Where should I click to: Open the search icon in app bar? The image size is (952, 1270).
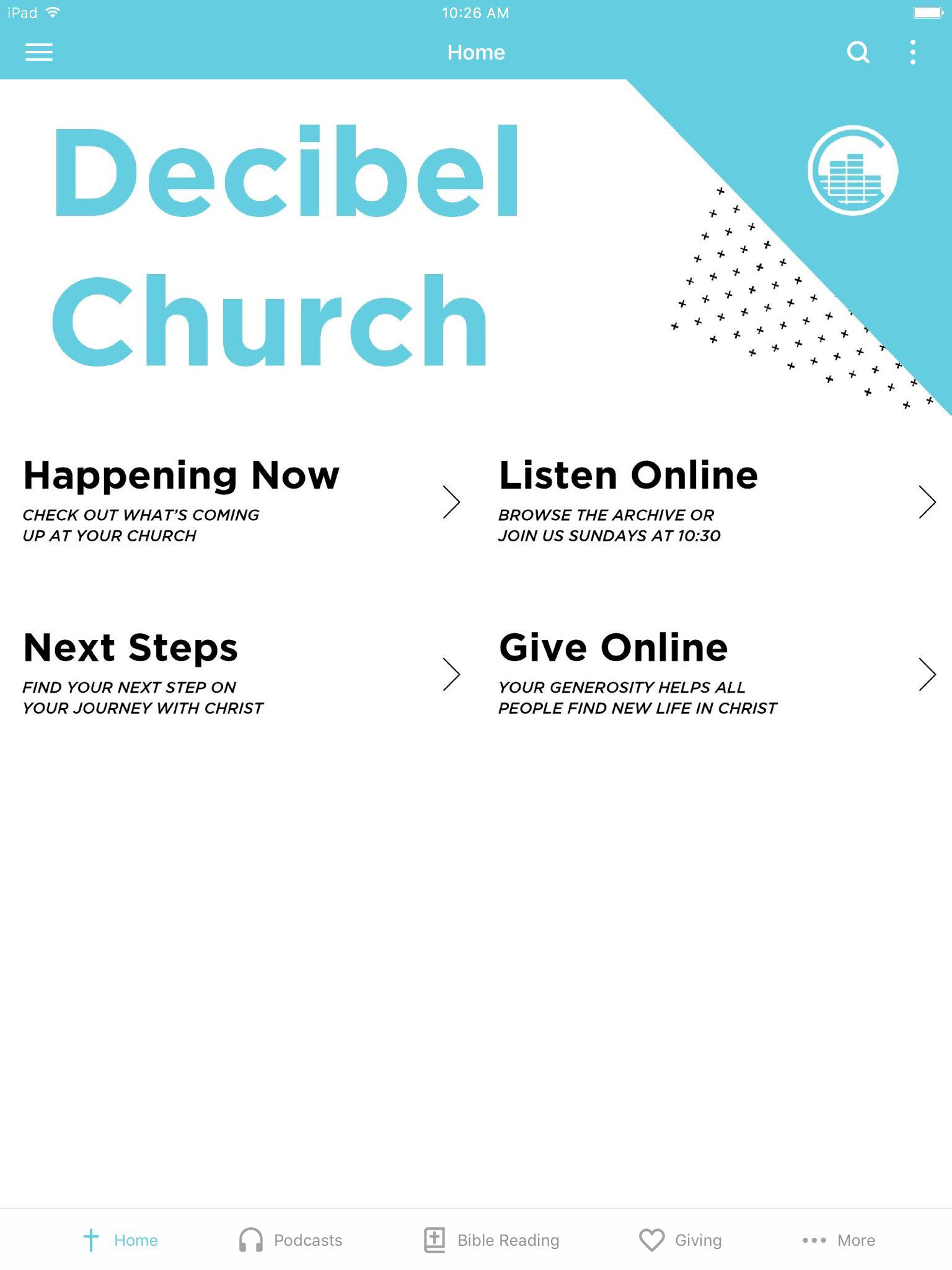(858, 52)
